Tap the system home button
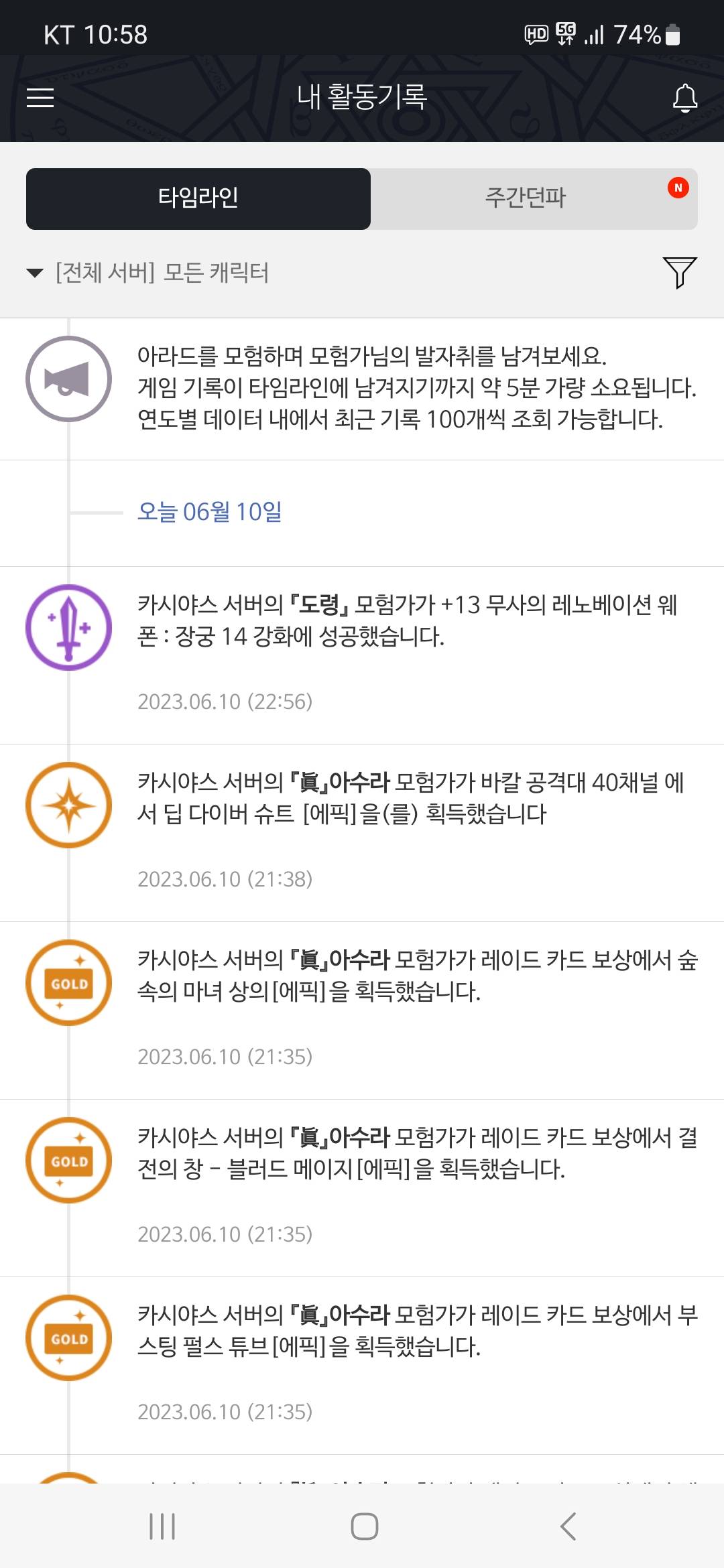The height and width of the screenshot is (1568, 724). click(364, 1526)
